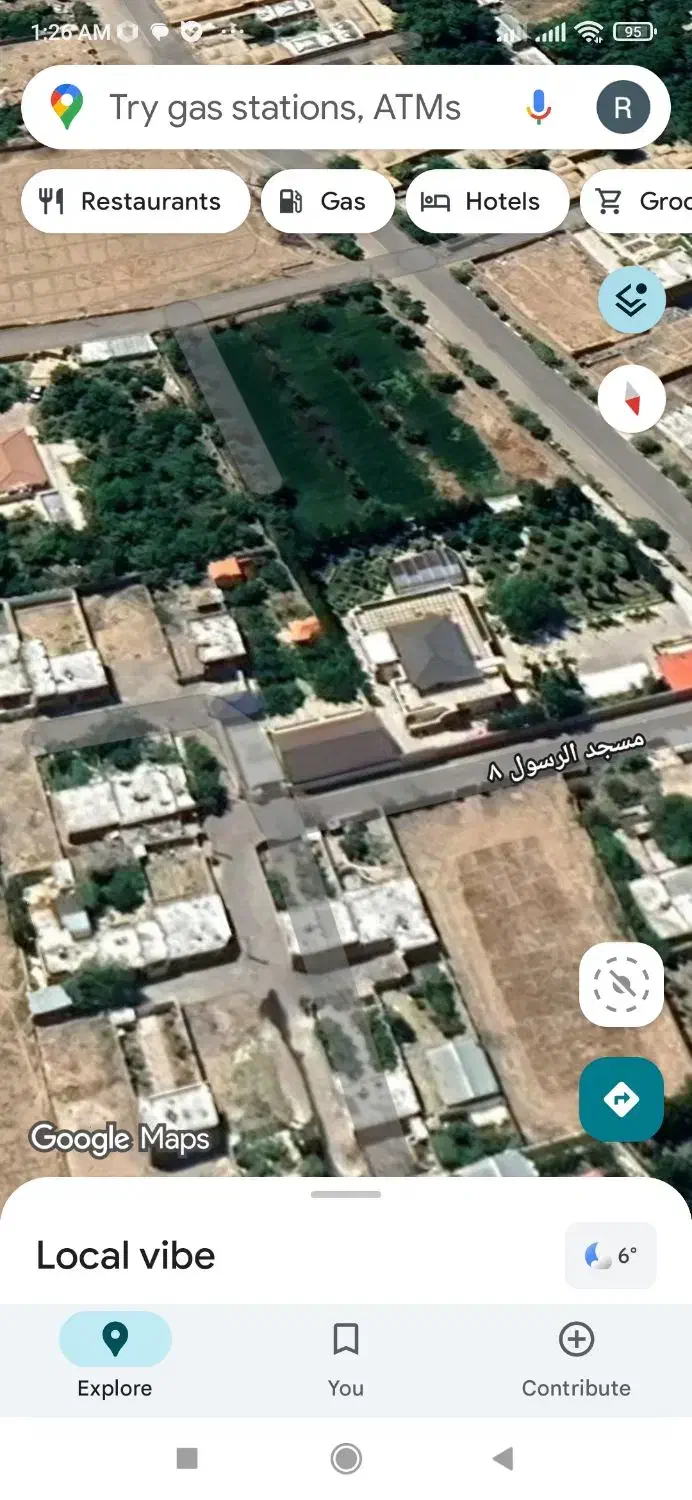
Task: Check the weather chip showing 6°
Action: point(611,1255)
